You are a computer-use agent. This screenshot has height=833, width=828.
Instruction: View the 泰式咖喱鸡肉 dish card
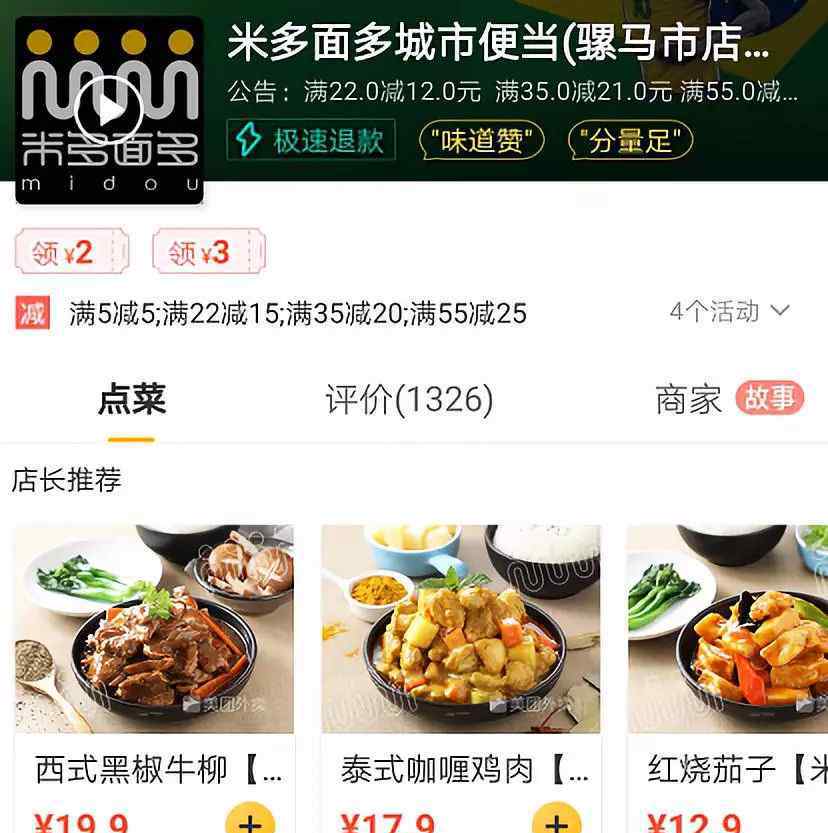point(461,630)
